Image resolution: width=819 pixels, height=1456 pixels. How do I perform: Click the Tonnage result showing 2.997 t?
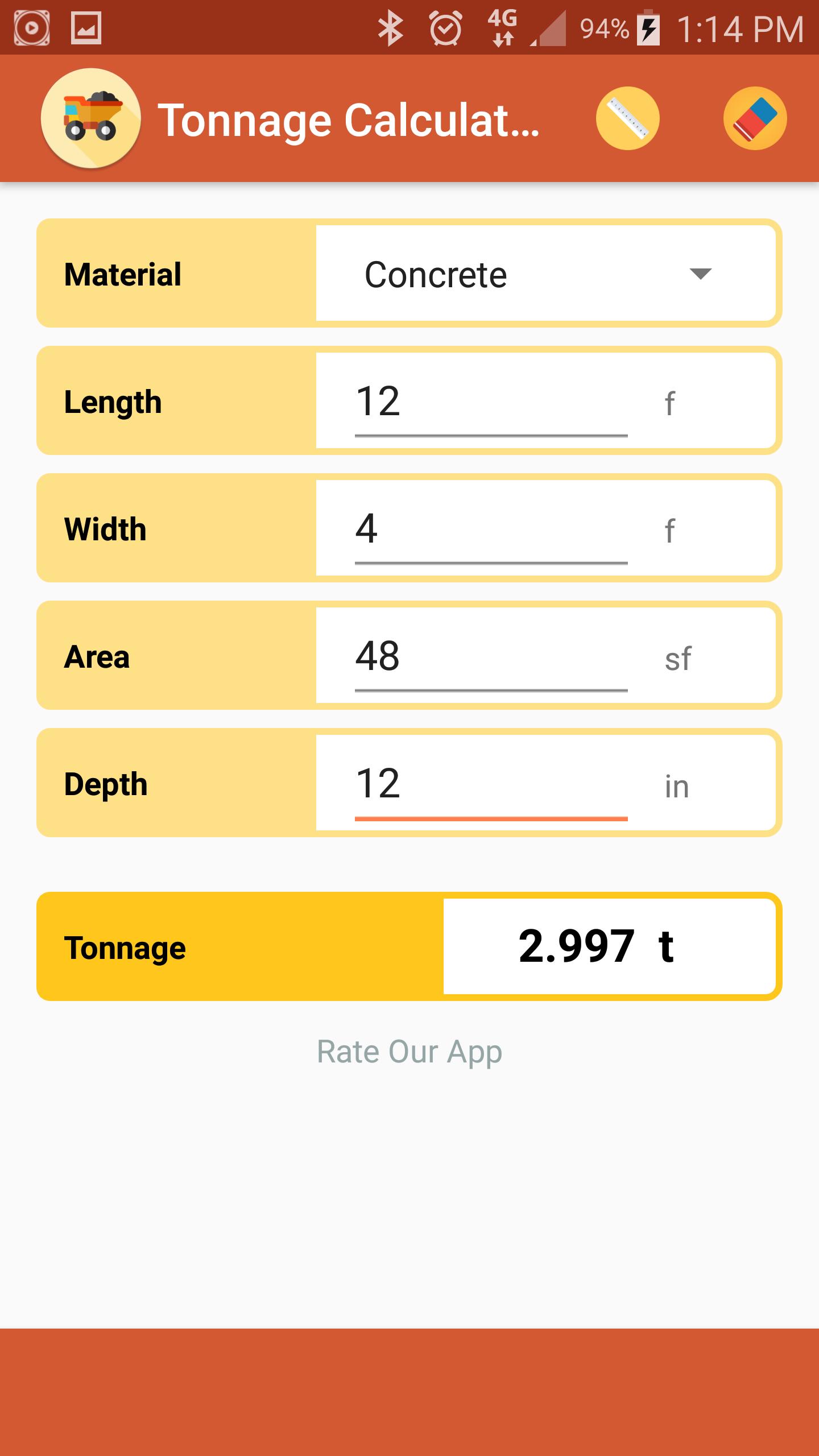click(609, 946)
